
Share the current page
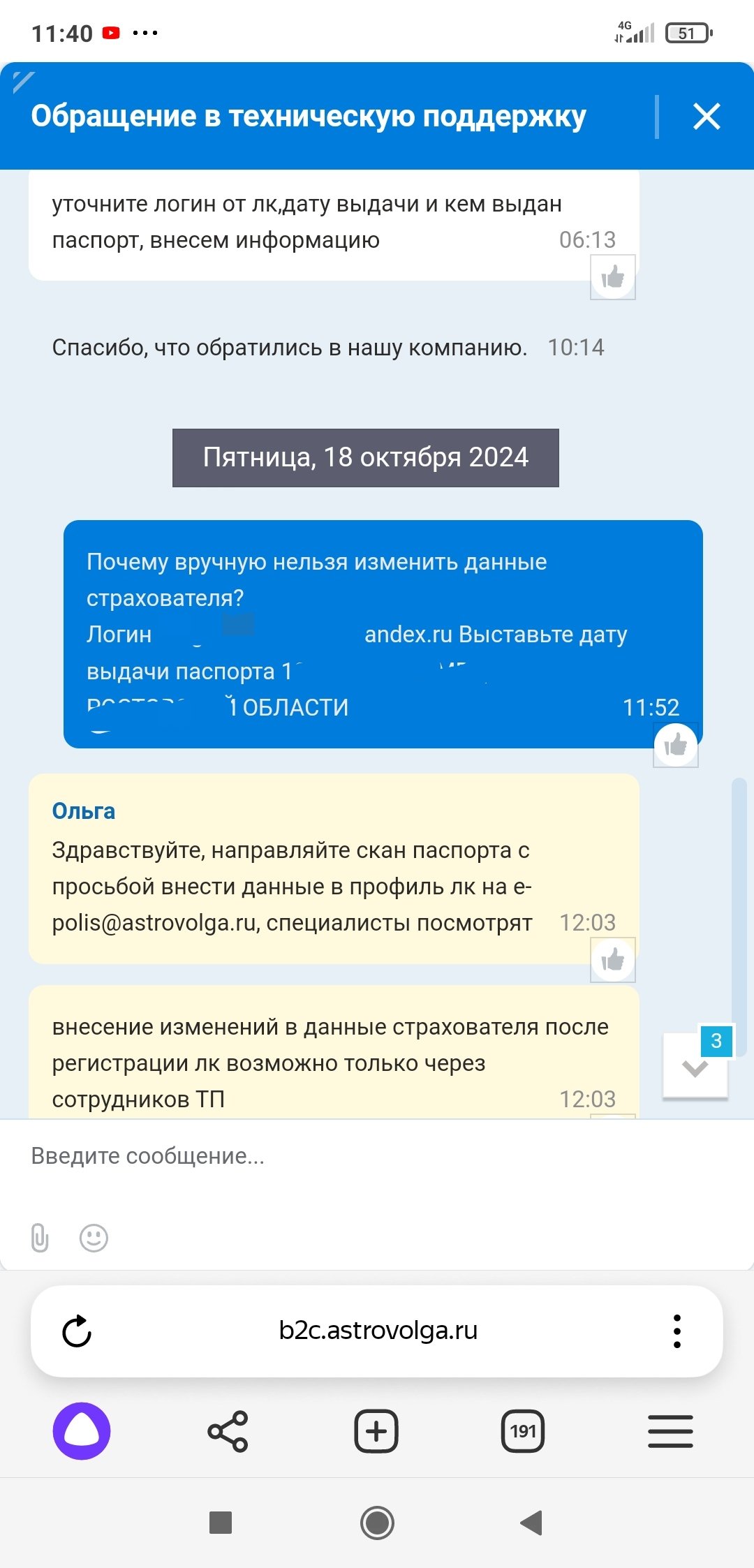[x=228, y=1431]
